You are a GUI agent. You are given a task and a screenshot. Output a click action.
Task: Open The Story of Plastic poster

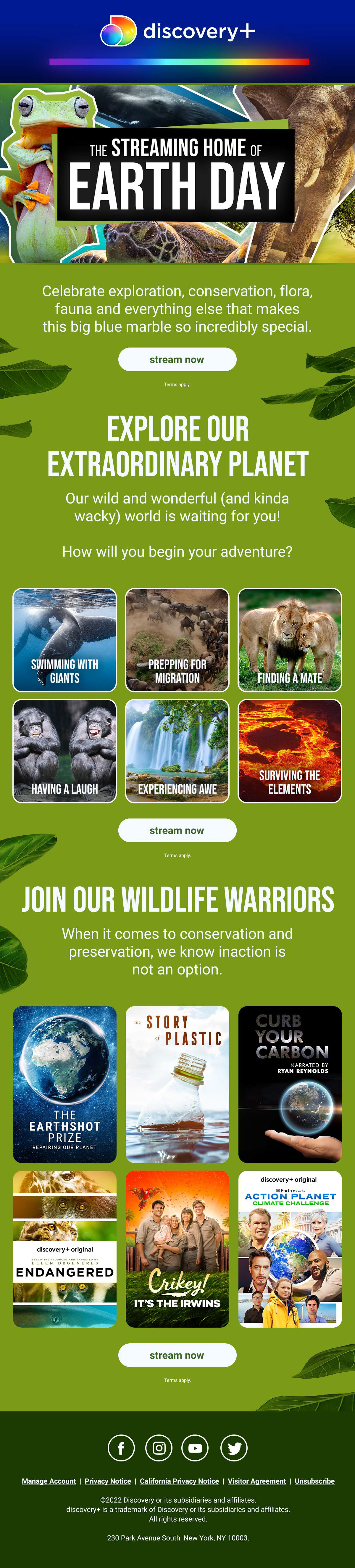(x=177, y=1084)
